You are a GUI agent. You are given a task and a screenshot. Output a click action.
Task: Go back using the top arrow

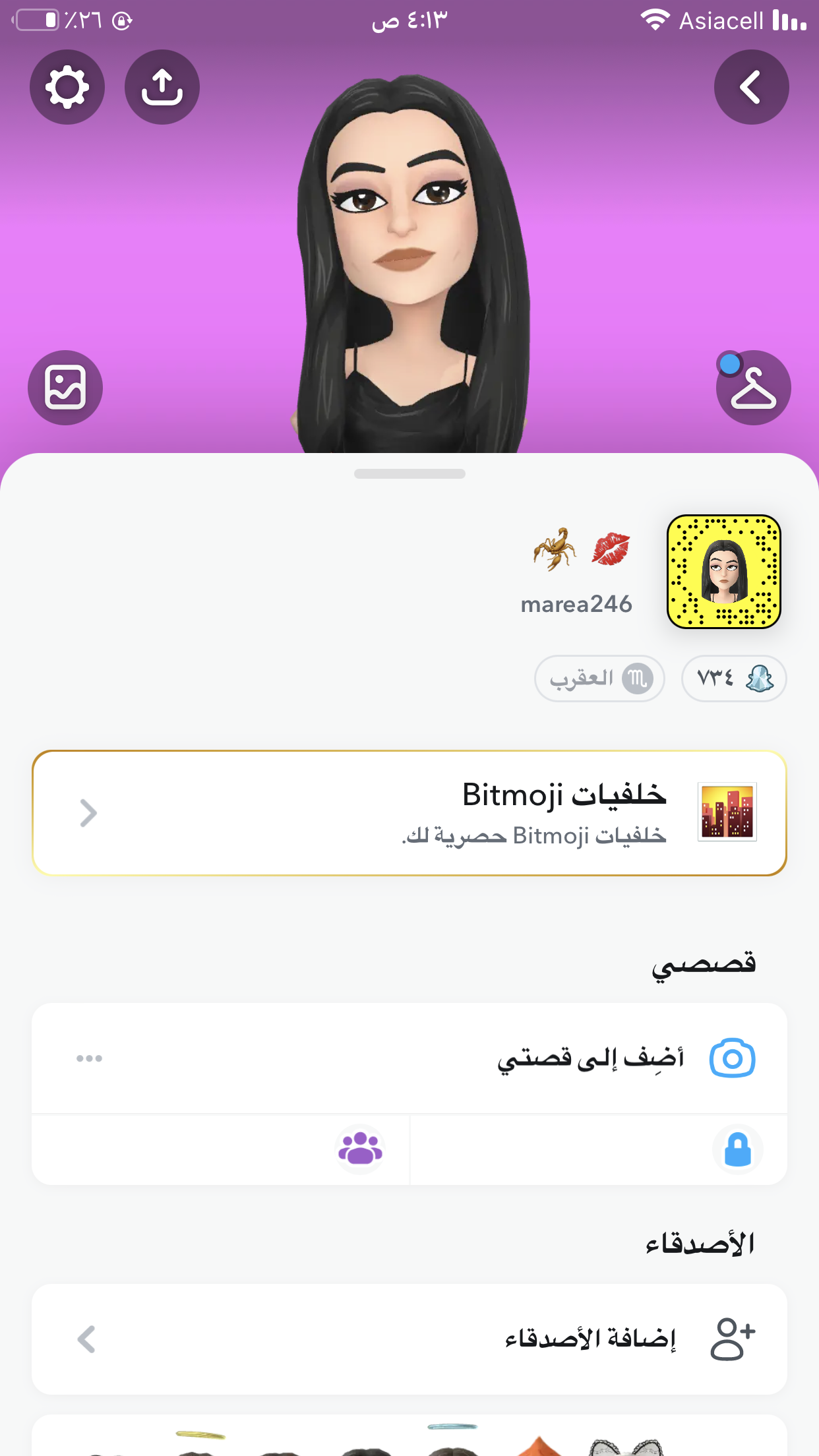pos(751,87)
